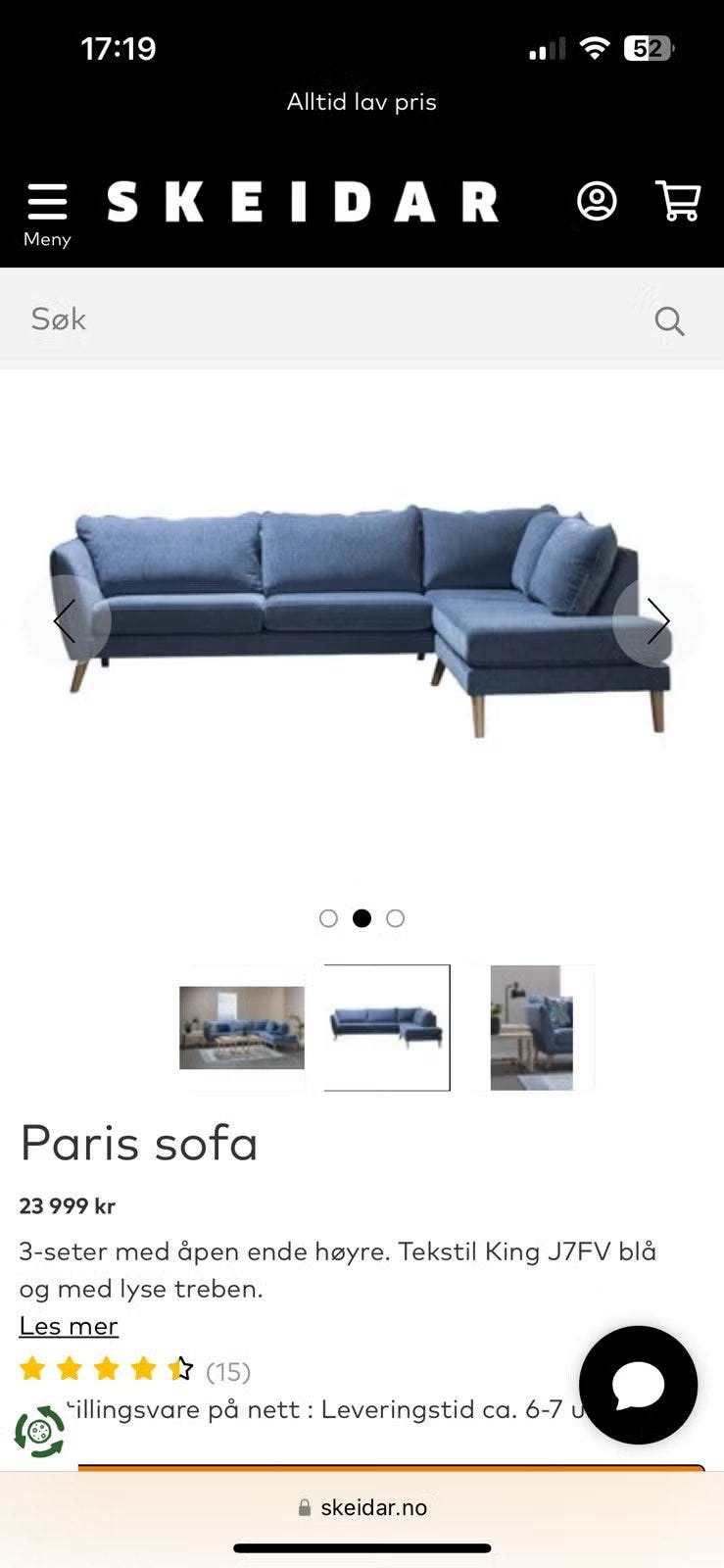Select the living room sofa thumbnail
The width and height of the screenshot is (724, 1568).
pyautogui.click(x=242, y=1027)
